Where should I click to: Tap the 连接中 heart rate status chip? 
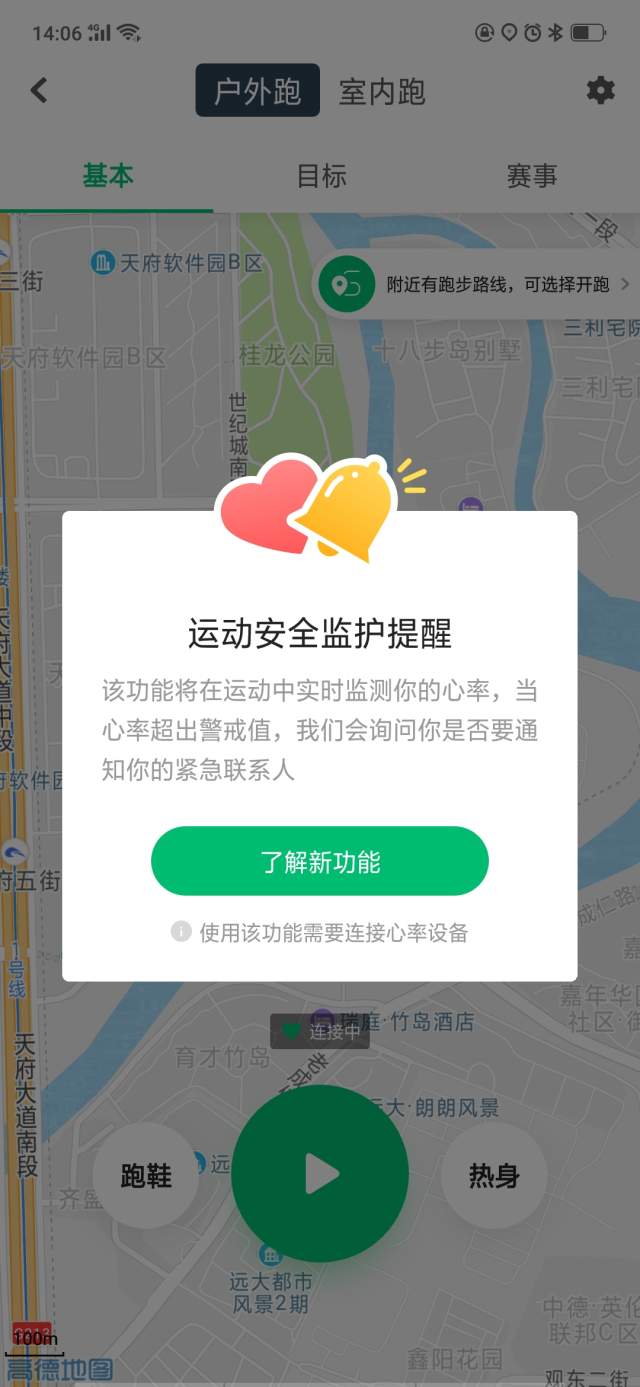pos(320,1032)
